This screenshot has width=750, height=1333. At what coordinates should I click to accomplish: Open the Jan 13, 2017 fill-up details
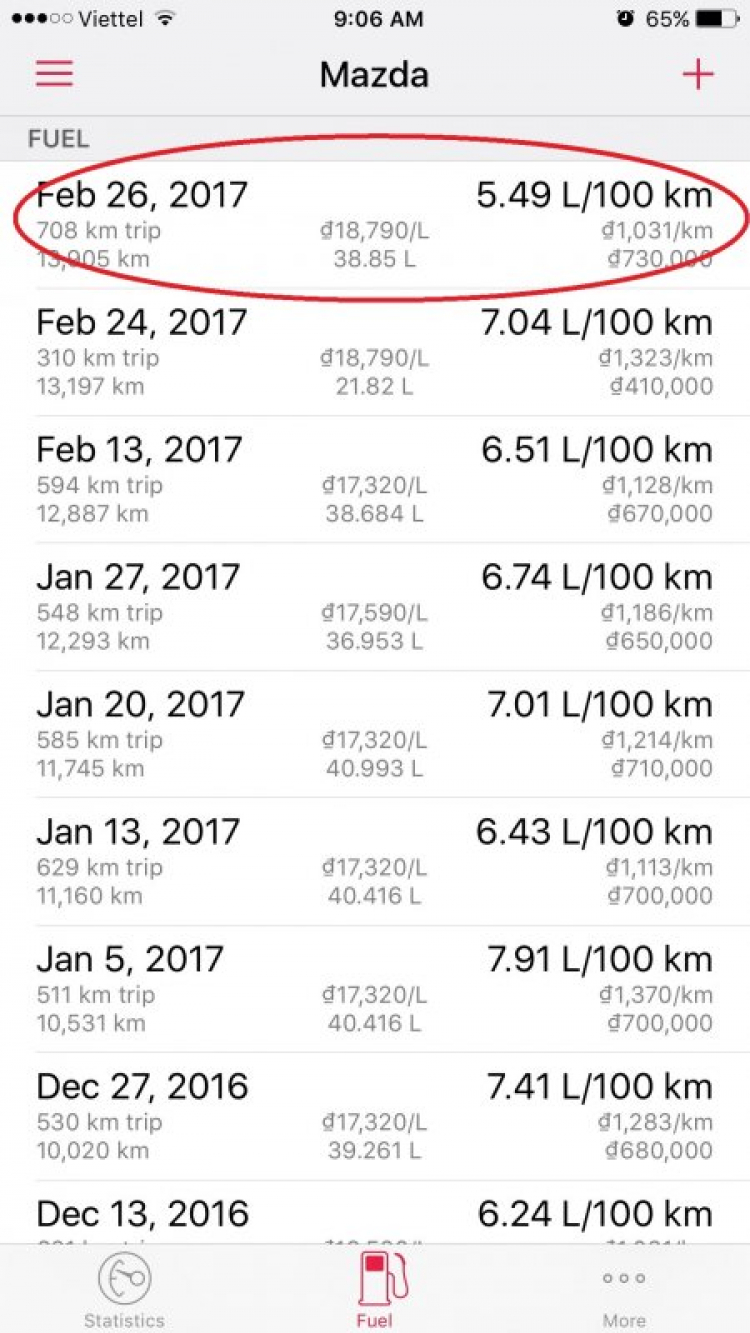375,861
